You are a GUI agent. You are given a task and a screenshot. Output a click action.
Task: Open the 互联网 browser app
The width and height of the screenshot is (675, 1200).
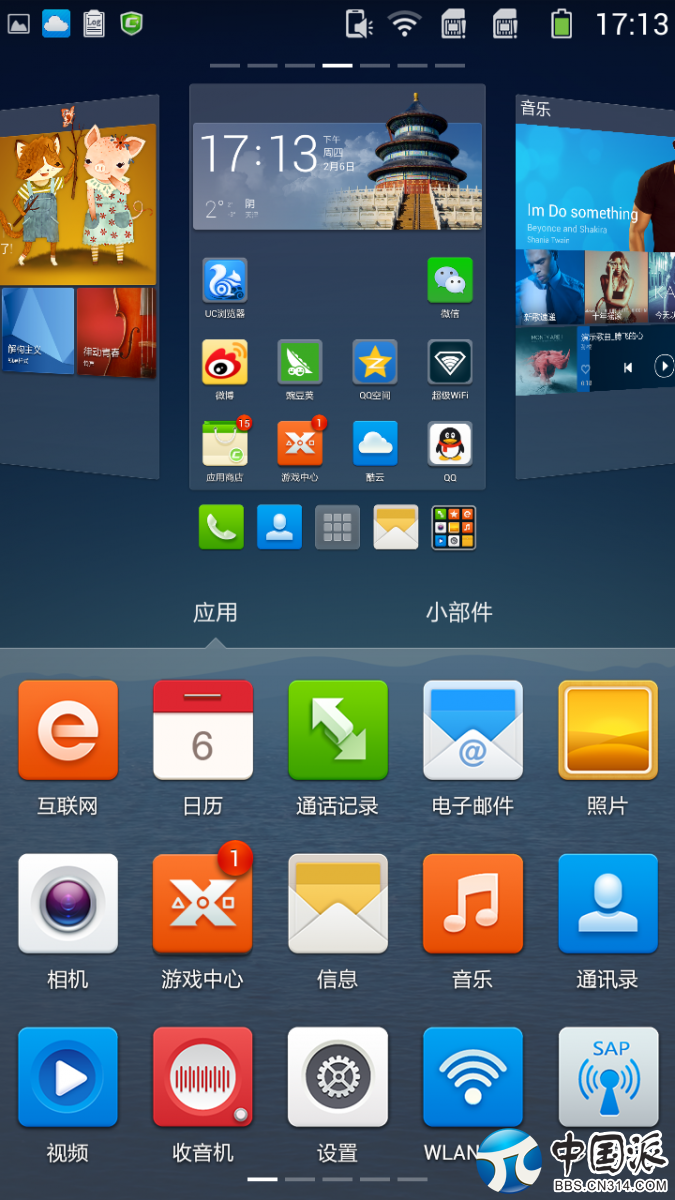68,731
